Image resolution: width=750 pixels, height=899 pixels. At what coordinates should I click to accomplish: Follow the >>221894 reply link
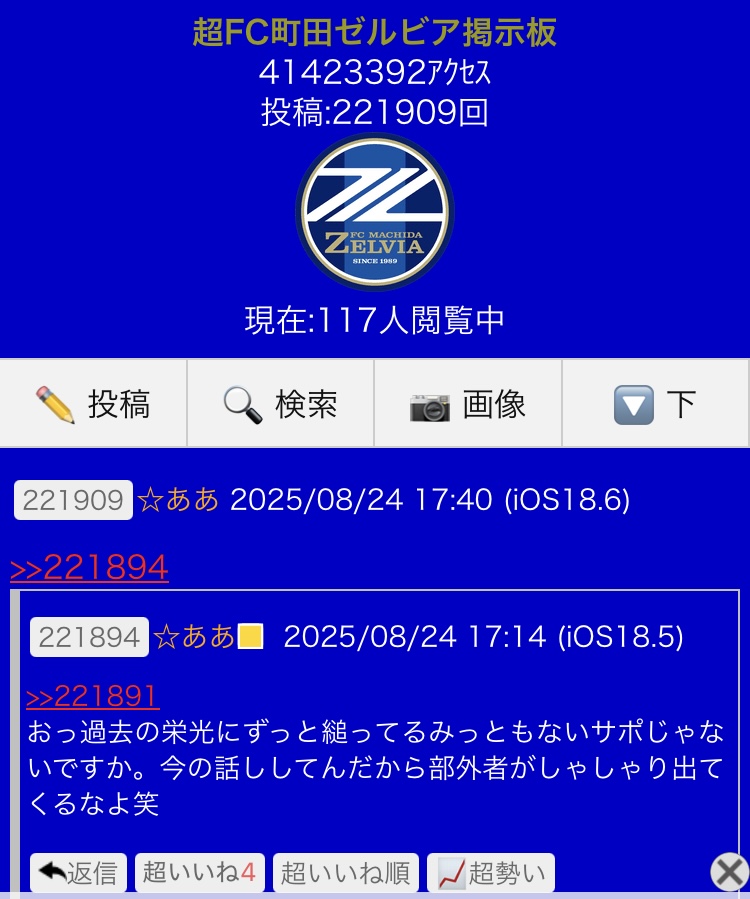[90, 568]
